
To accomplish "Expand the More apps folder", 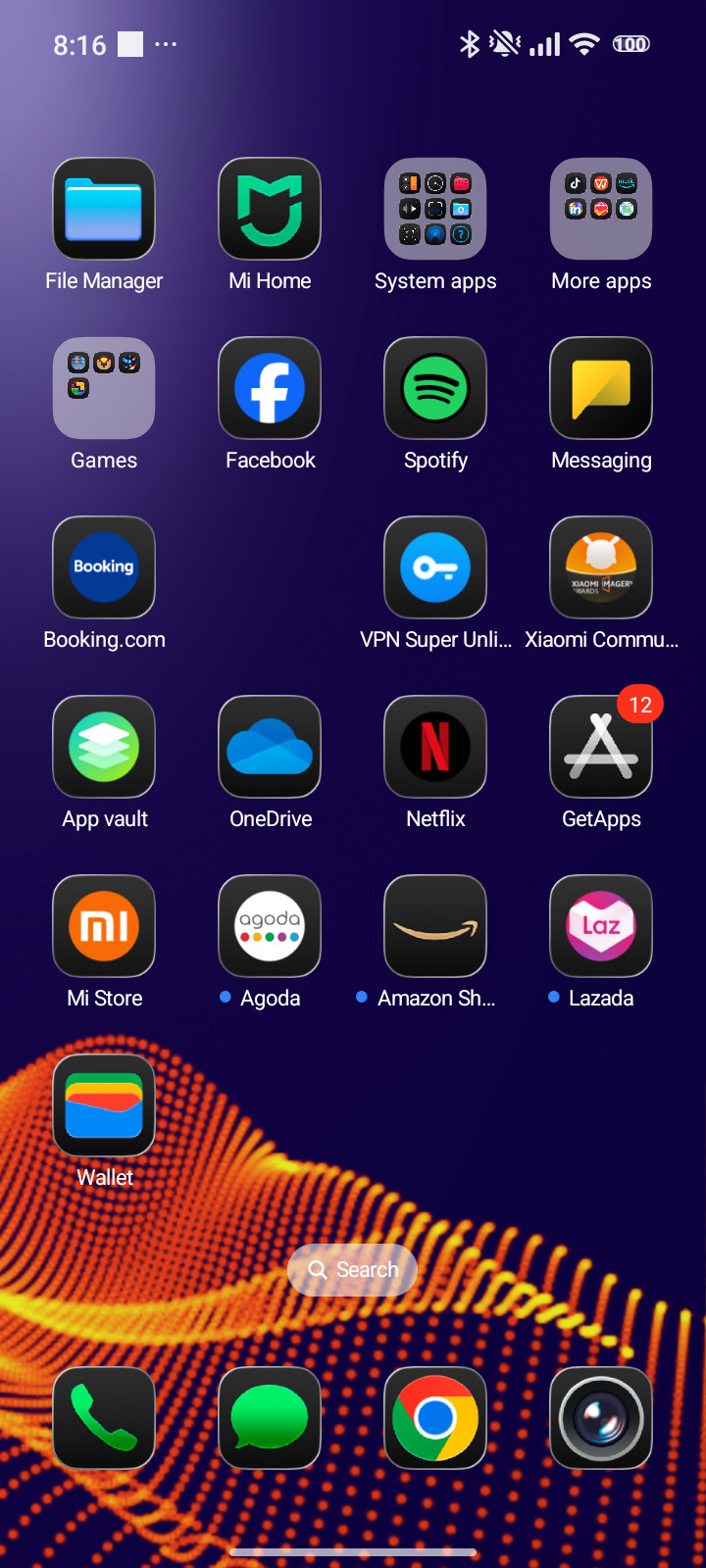I will point(601,209).
